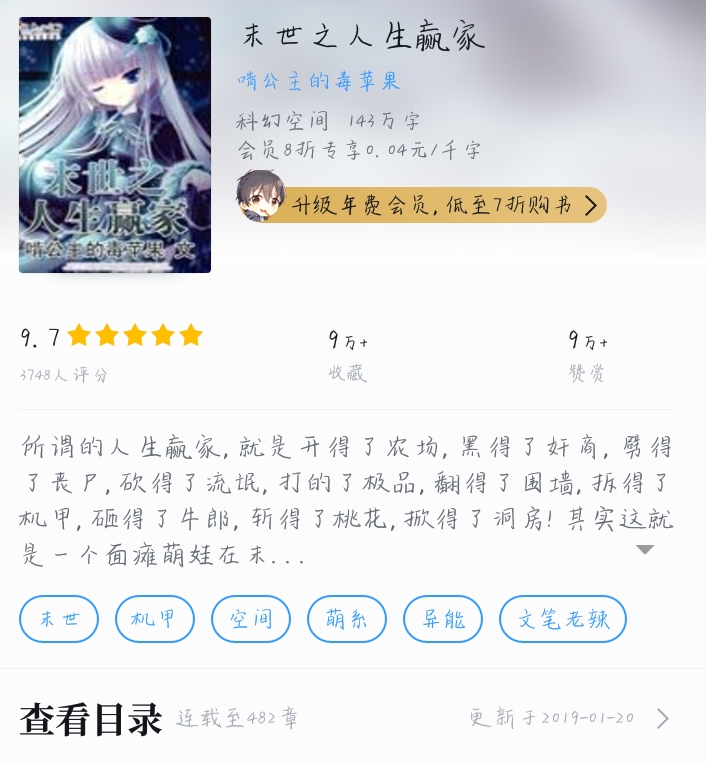This screenshot has height=762, width=706.
Task: Open author 啃公主的毒苹果's page
Action: 319,81
